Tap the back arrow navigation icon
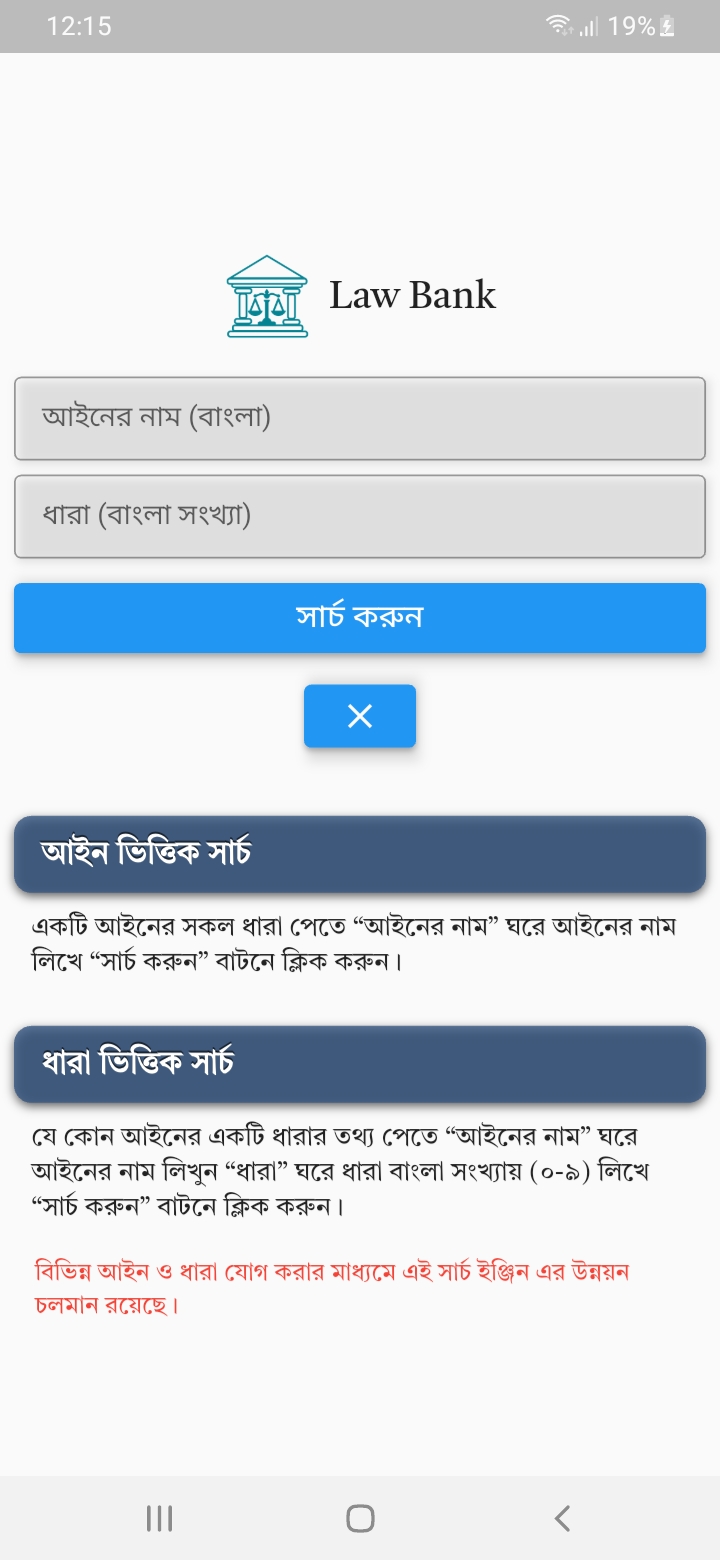Viewport: 720px width, 1560px height. point(562,1517)
